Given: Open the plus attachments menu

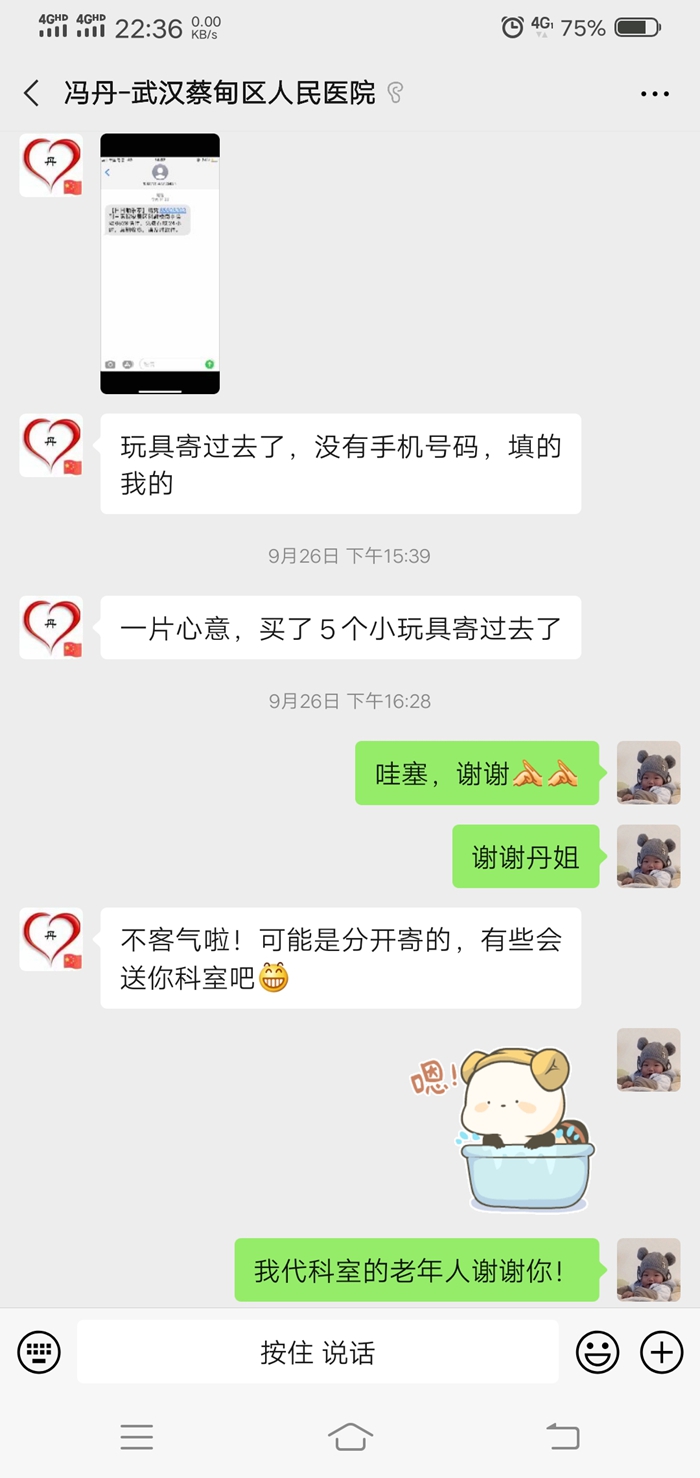Looking at the screenshot, I should click(661, 1353).
